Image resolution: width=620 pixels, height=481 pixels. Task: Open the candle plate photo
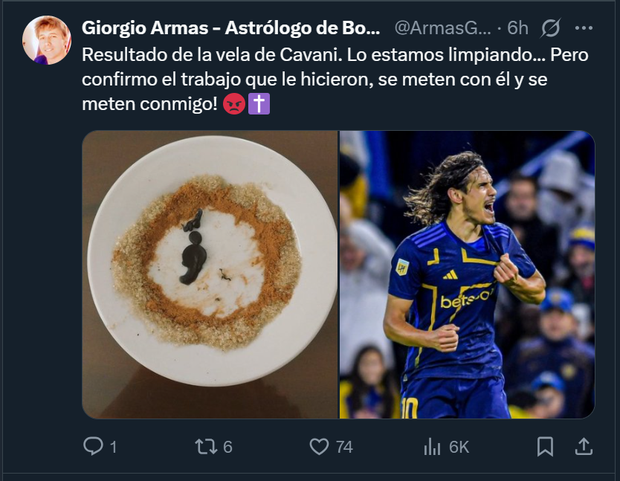pos(210,275)
